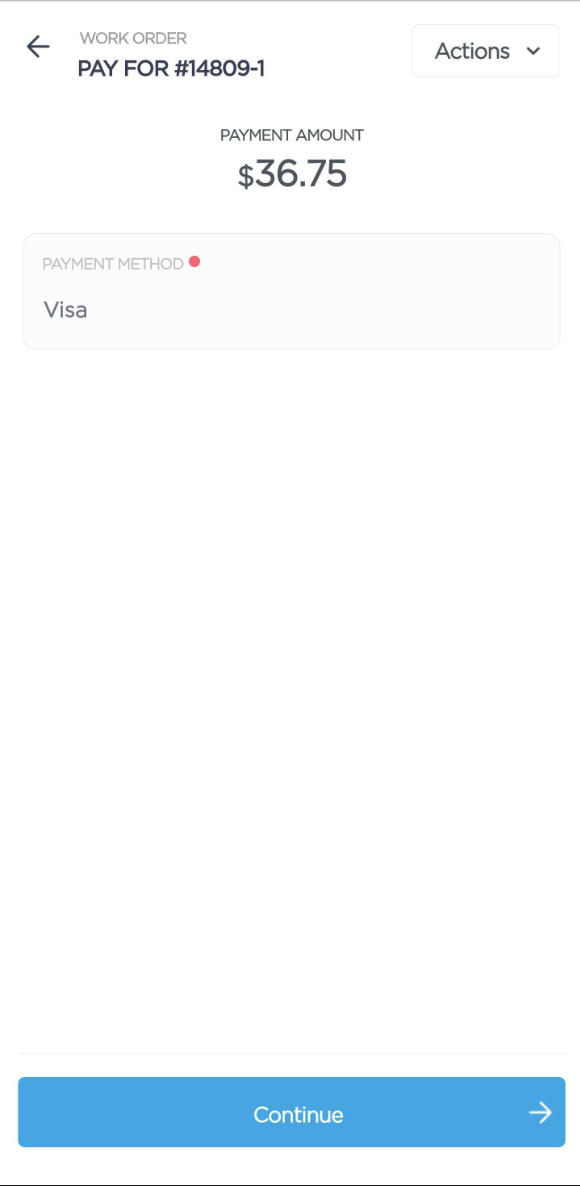Go back using the arrow icon
This screenshot has width=580, height=1186.
pos(38,47)
